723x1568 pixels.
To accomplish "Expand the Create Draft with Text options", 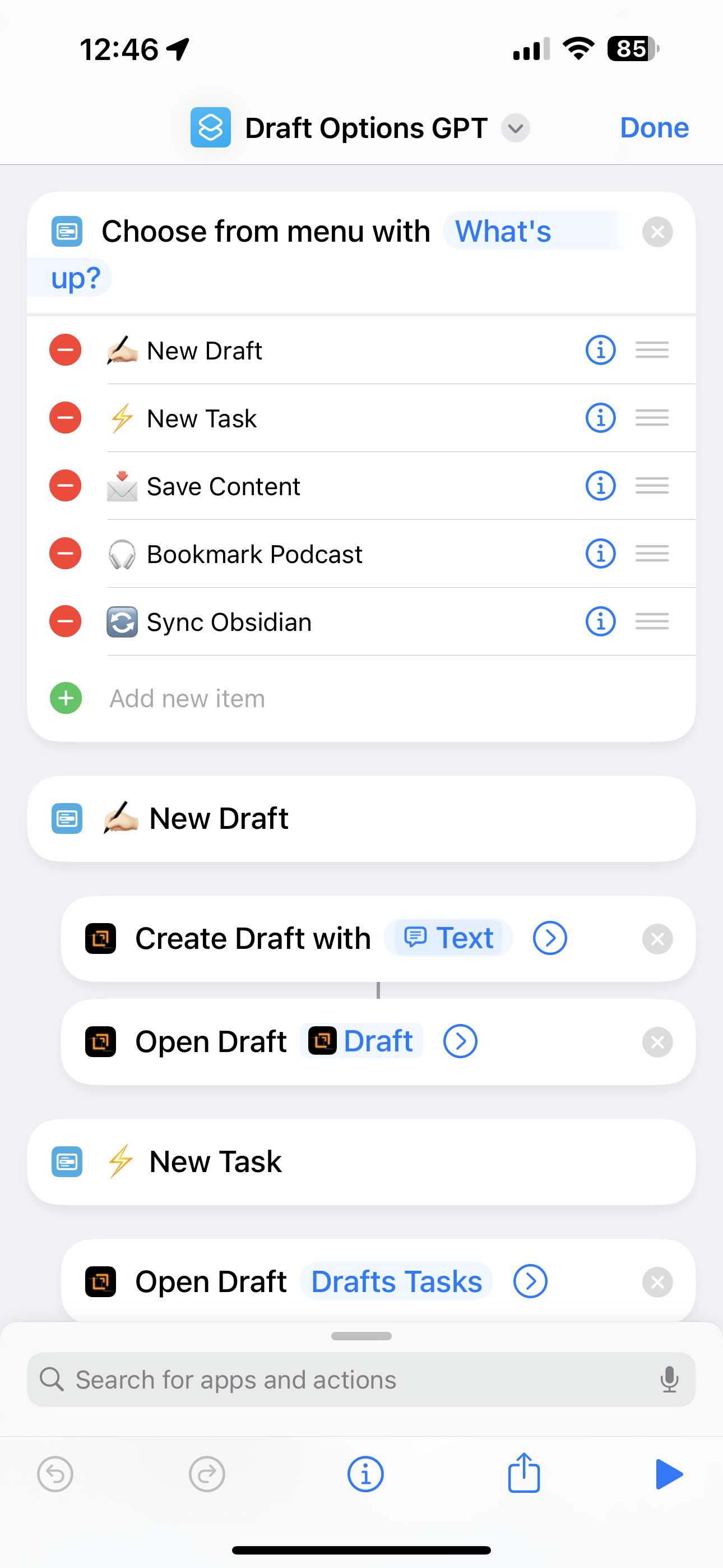I will (550, 938).
